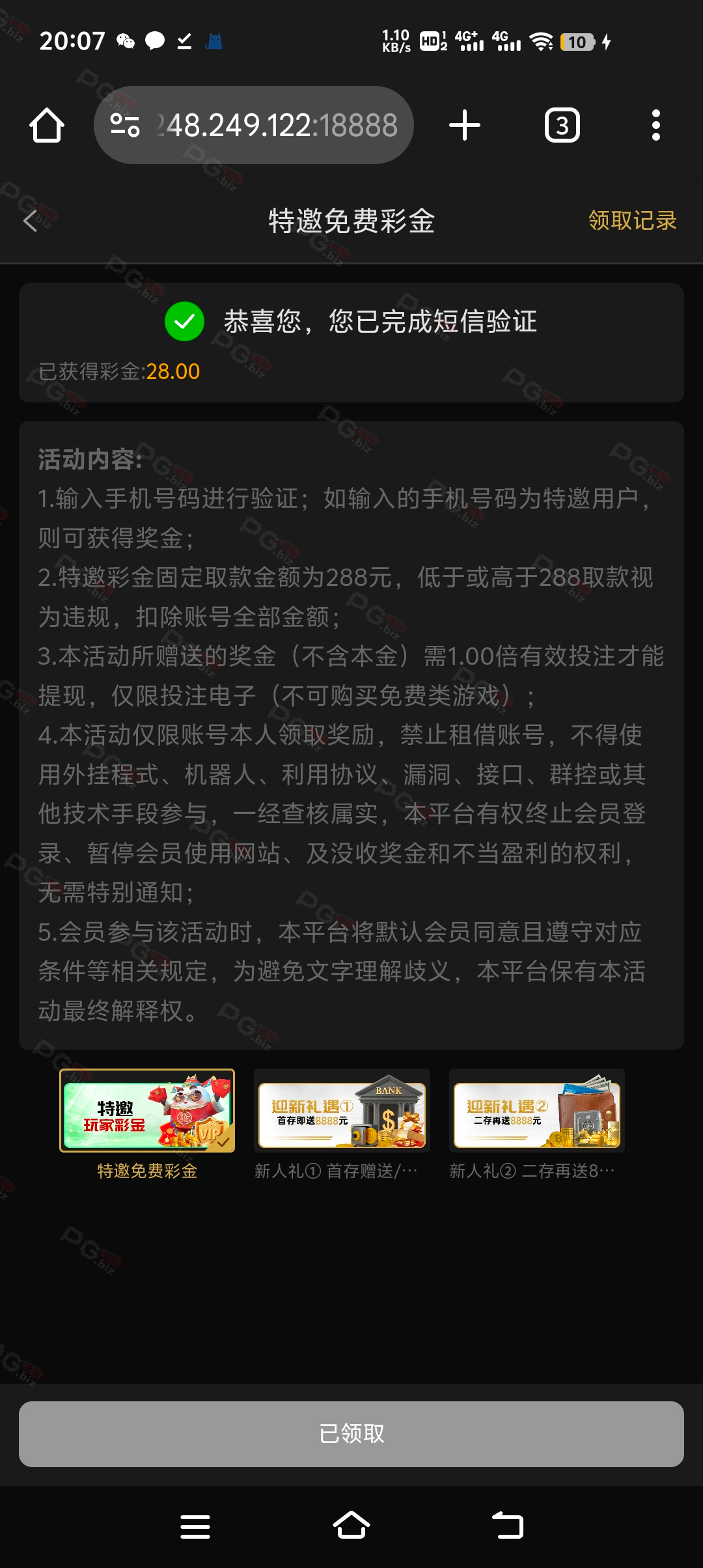Open a new browser tab
703x1568 pixels.
coord(465,125)
